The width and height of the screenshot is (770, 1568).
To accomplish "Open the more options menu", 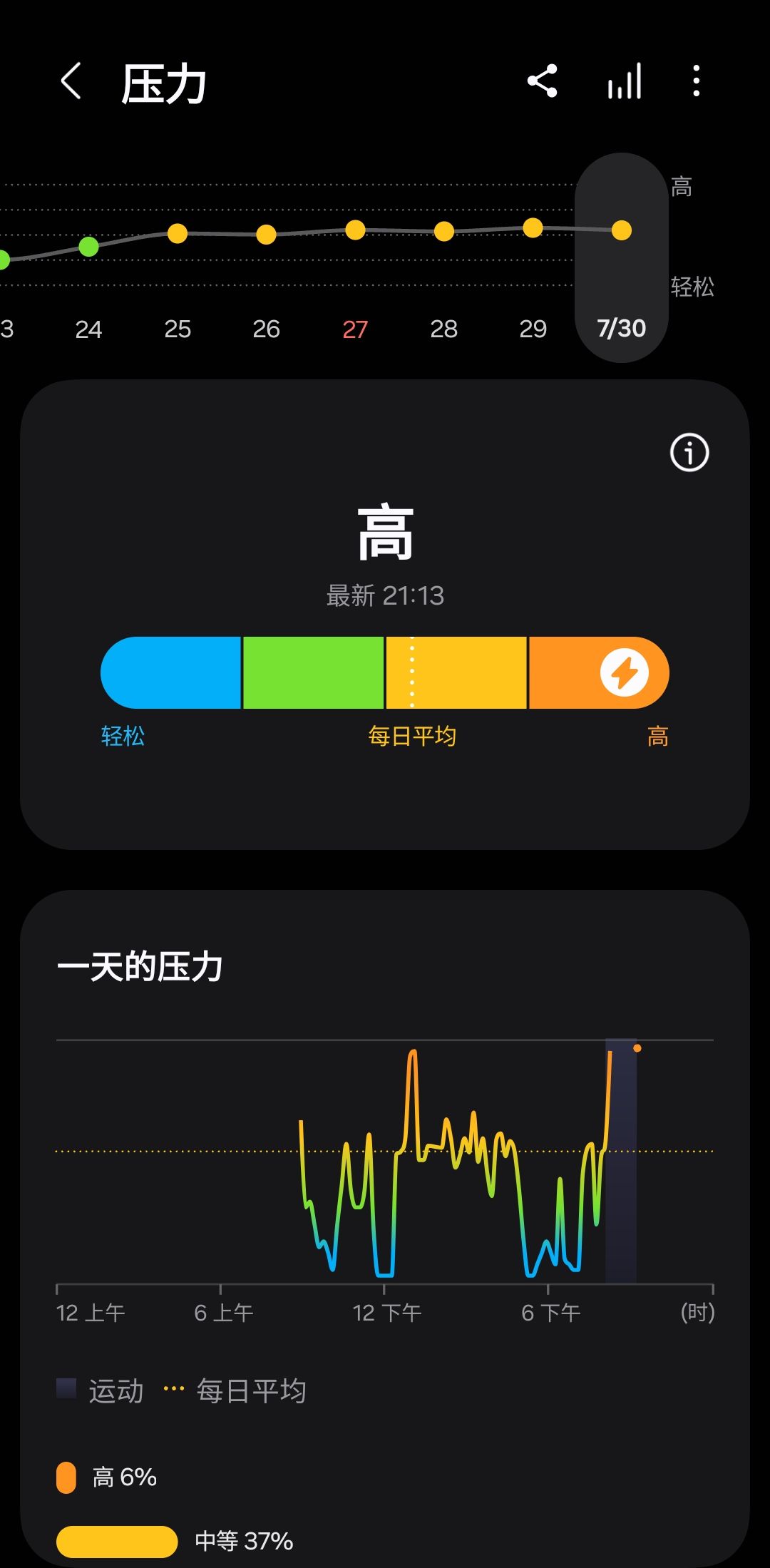I will pyautogui.click(x=696, y=81).
